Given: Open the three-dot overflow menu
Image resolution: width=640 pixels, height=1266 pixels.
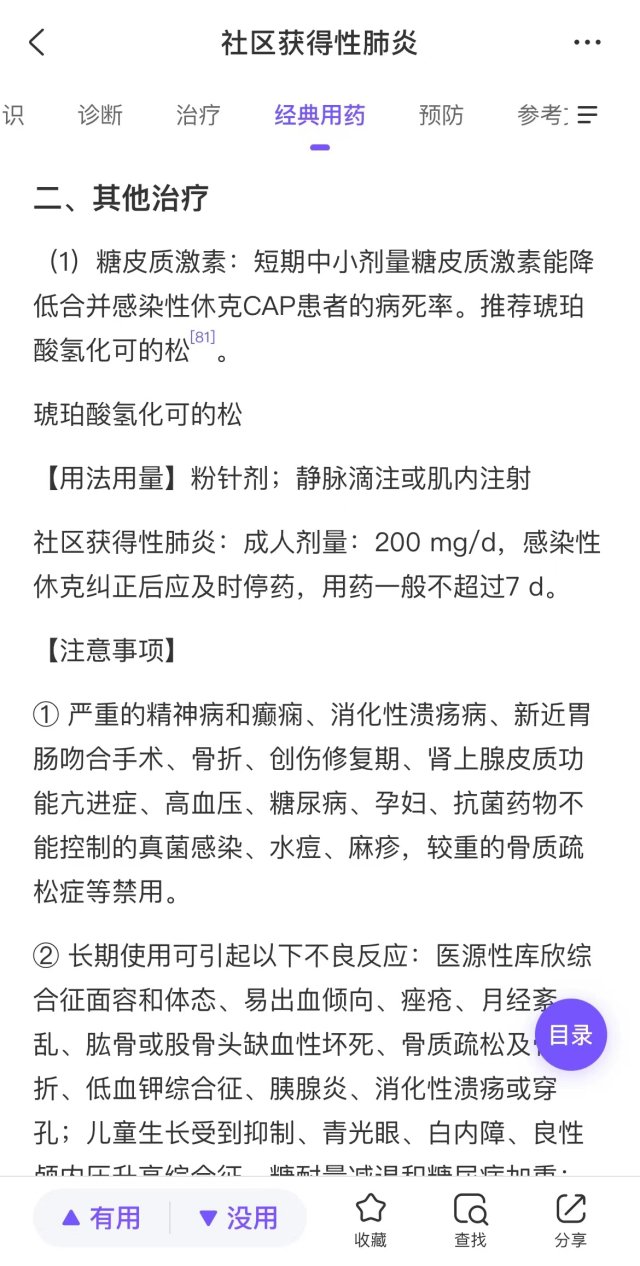Looking at the screenshot, I should tap(587, 43).
